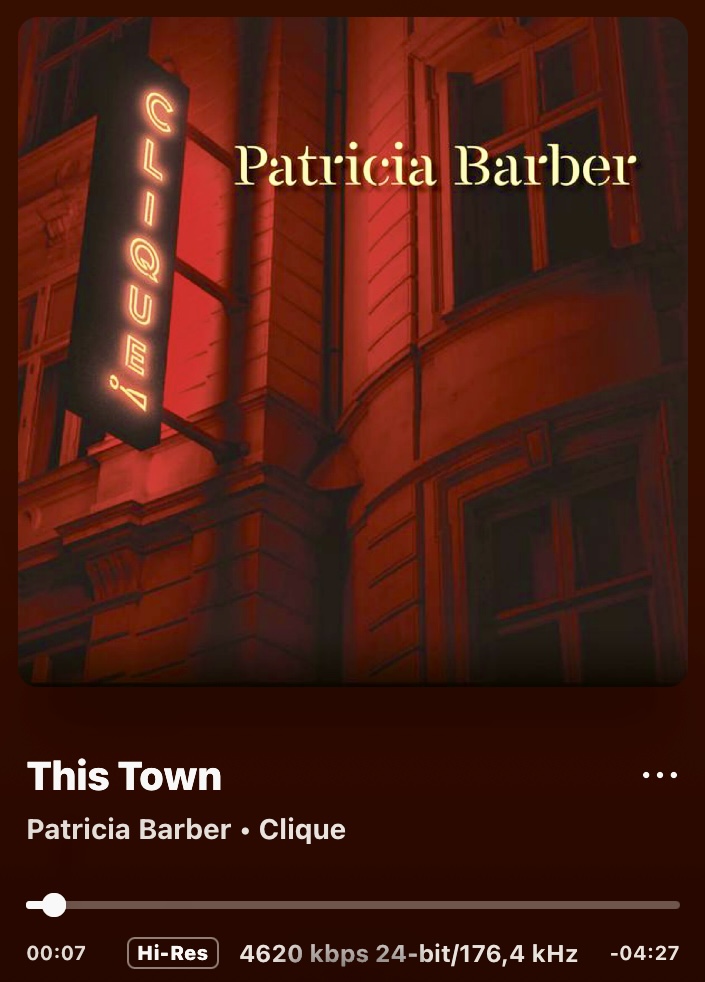Open the Hi-Res quality badge

pyautogui.click(x=173, y=953)
